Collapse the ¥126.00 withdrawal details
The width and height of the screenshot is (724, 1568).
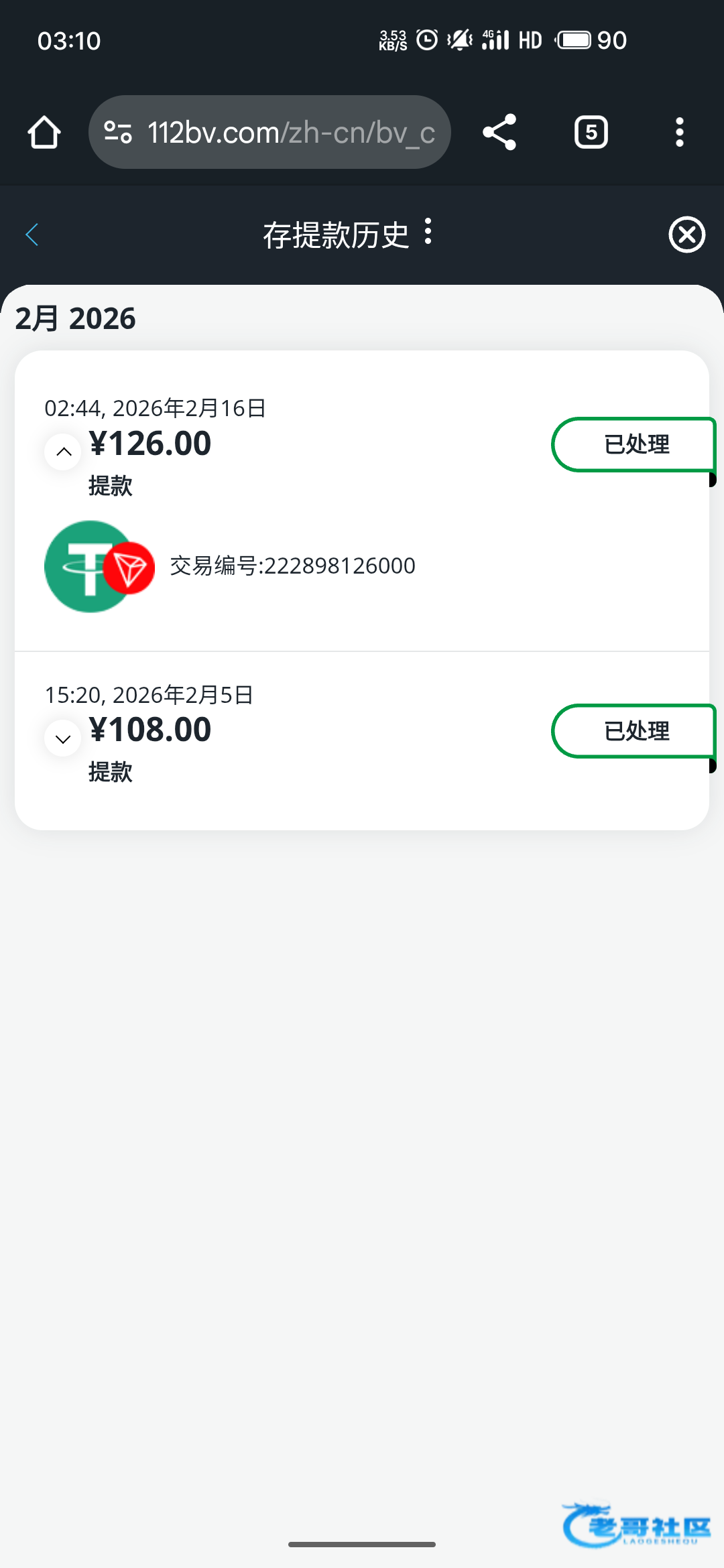pos(64,452)
